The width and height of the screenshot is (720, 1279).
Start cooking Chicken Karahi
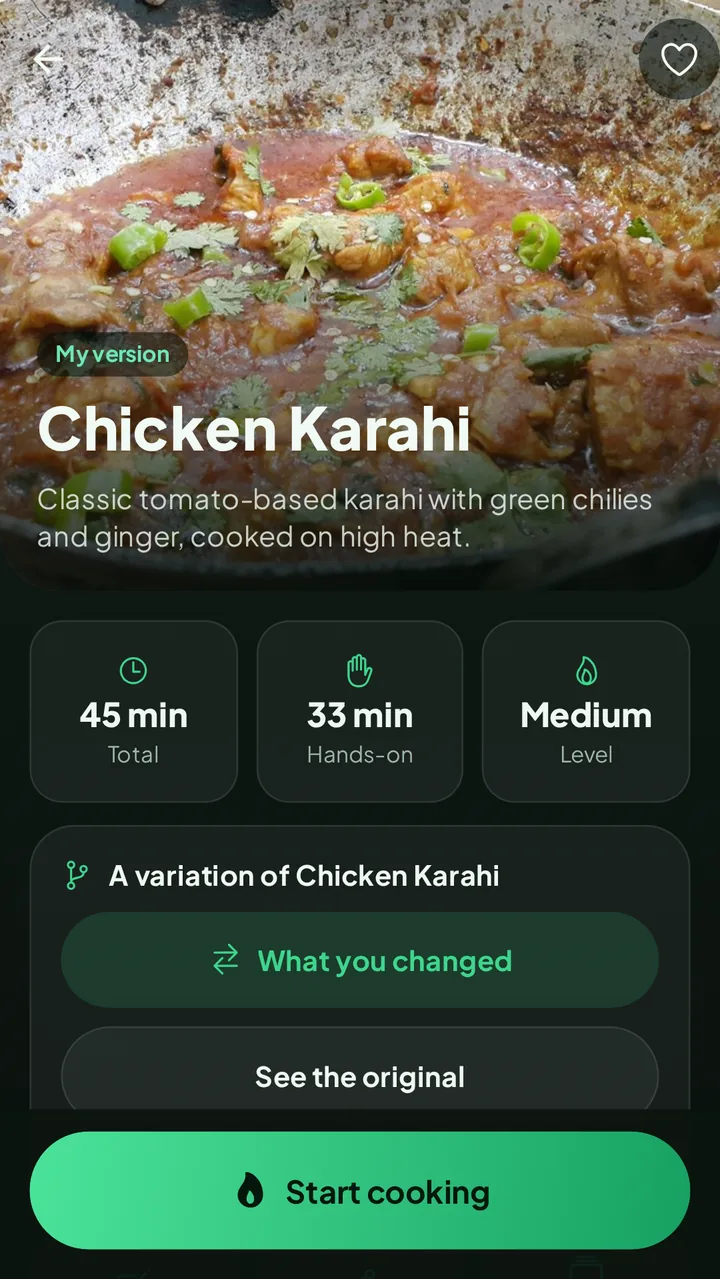coord(360,1190)
